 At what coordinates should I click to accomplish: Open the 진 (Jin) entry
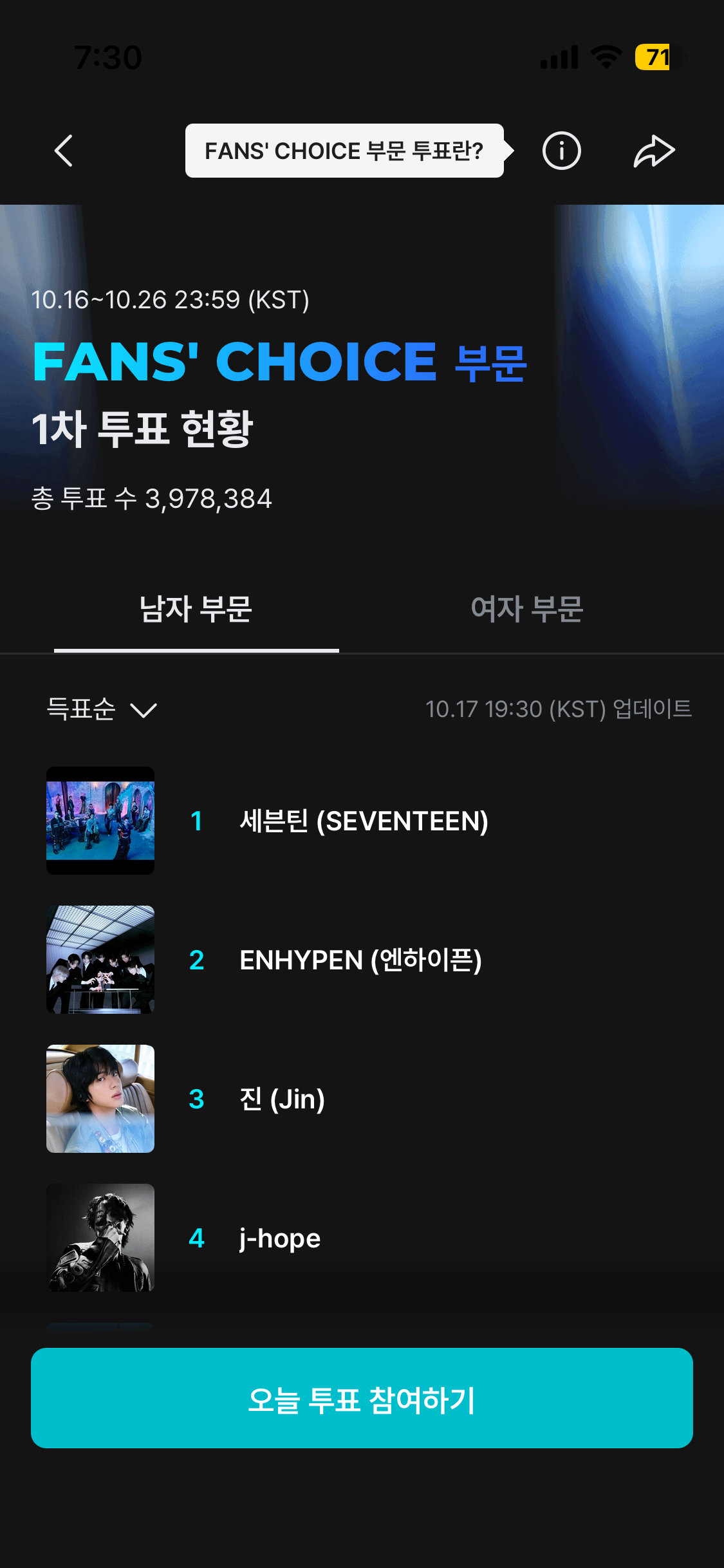pyautogui.click(x=282, y=1099)
